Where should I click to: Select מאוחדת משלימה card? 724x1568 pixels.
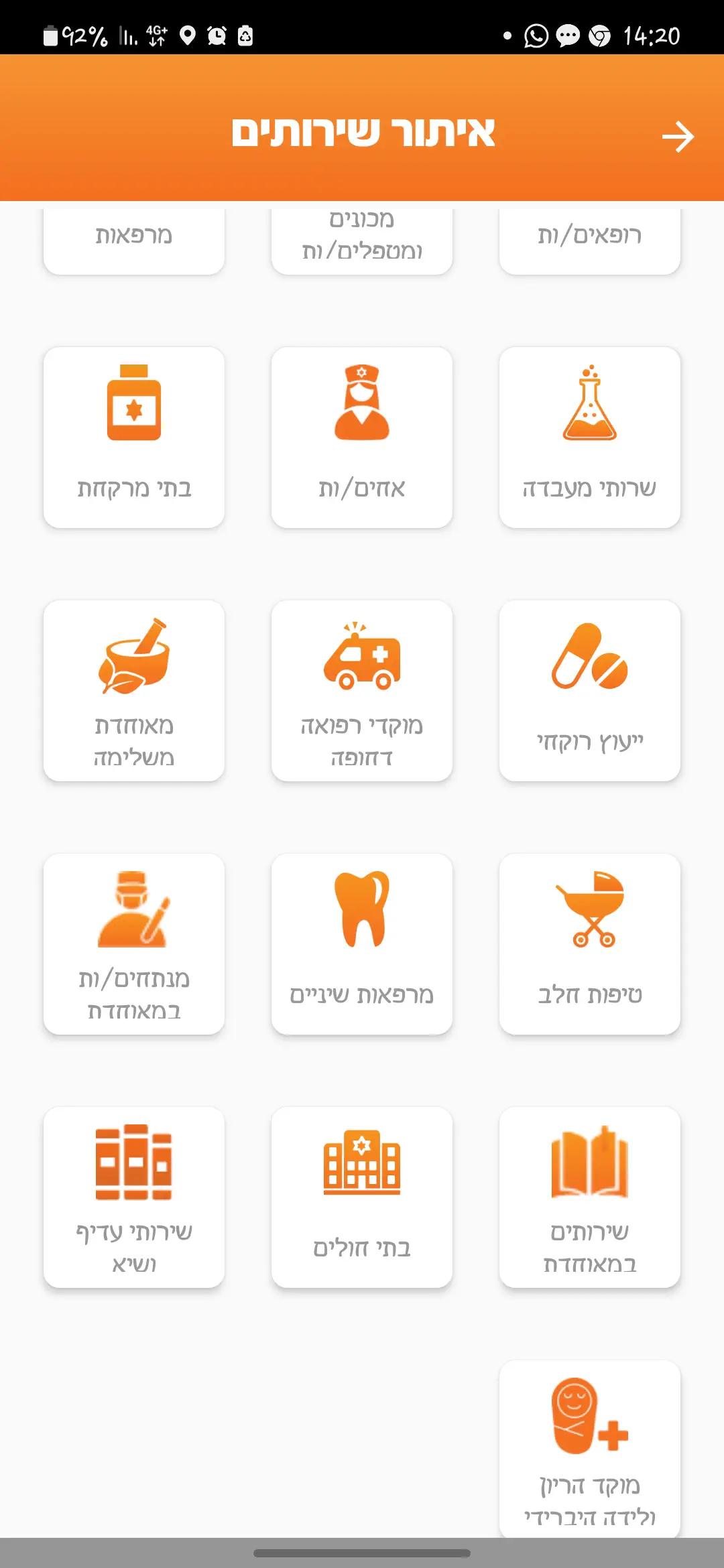(134, 690)
